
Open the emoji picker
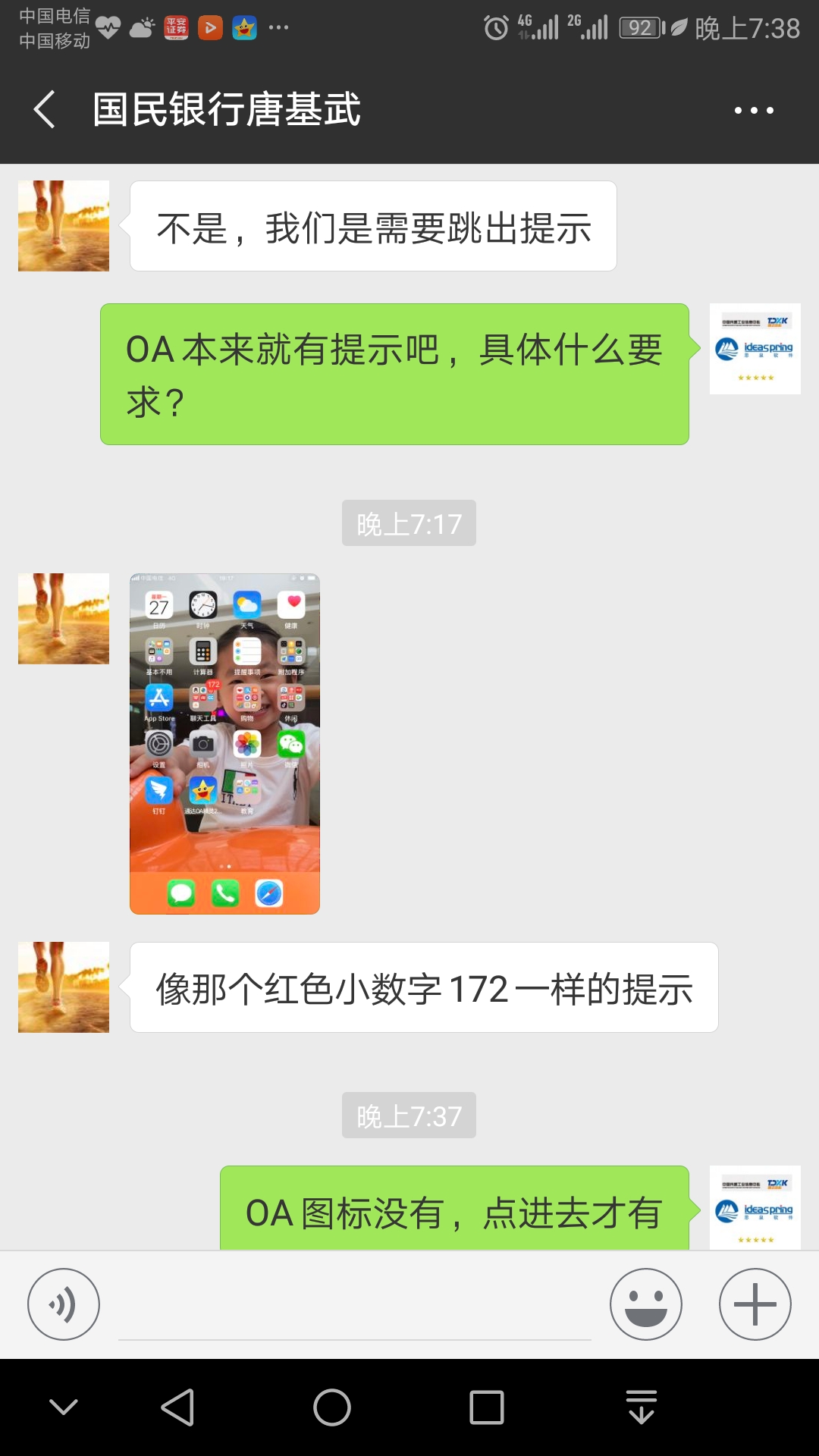click(645, 1304)
